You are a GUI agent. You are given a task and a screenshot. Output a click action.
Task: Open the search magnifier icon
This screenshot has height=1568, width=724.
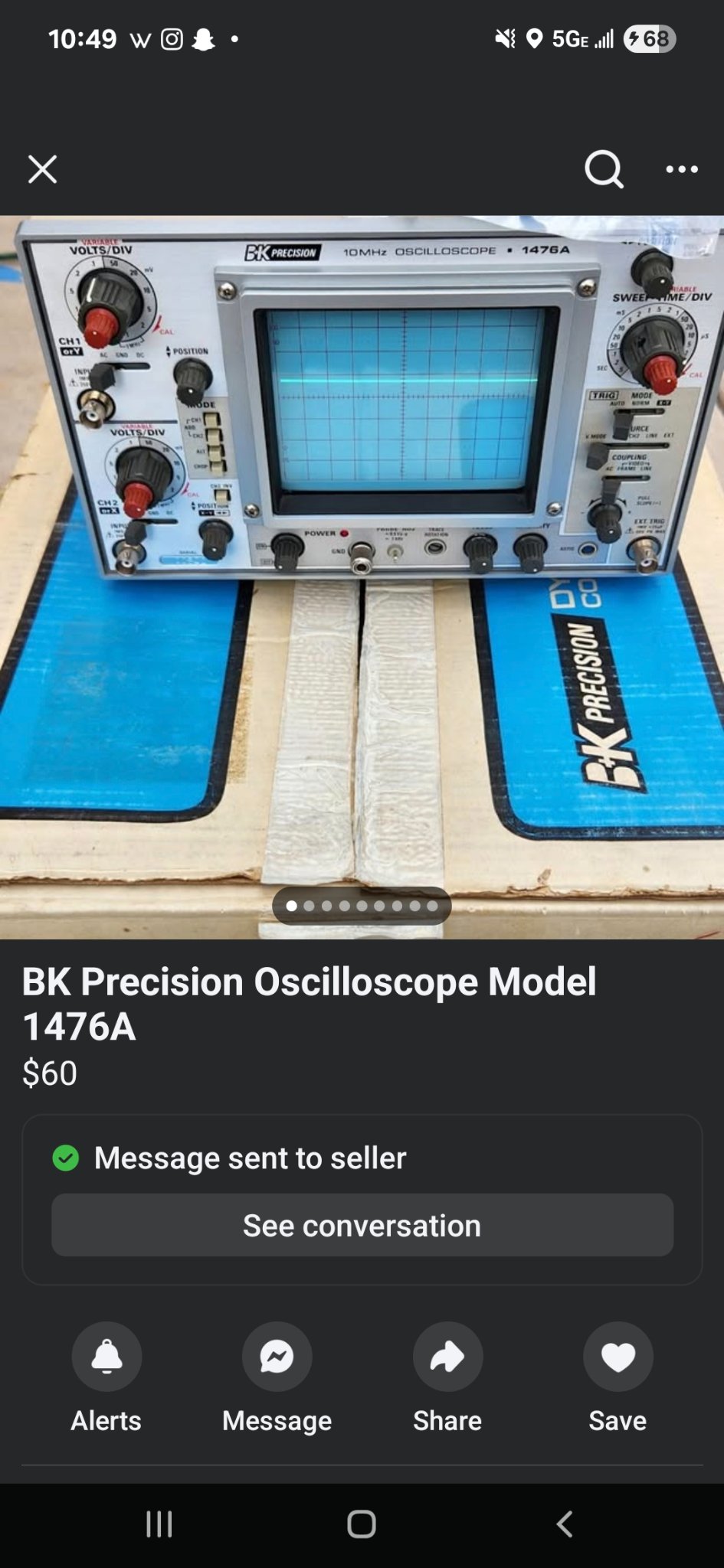(x=604, y=168)
